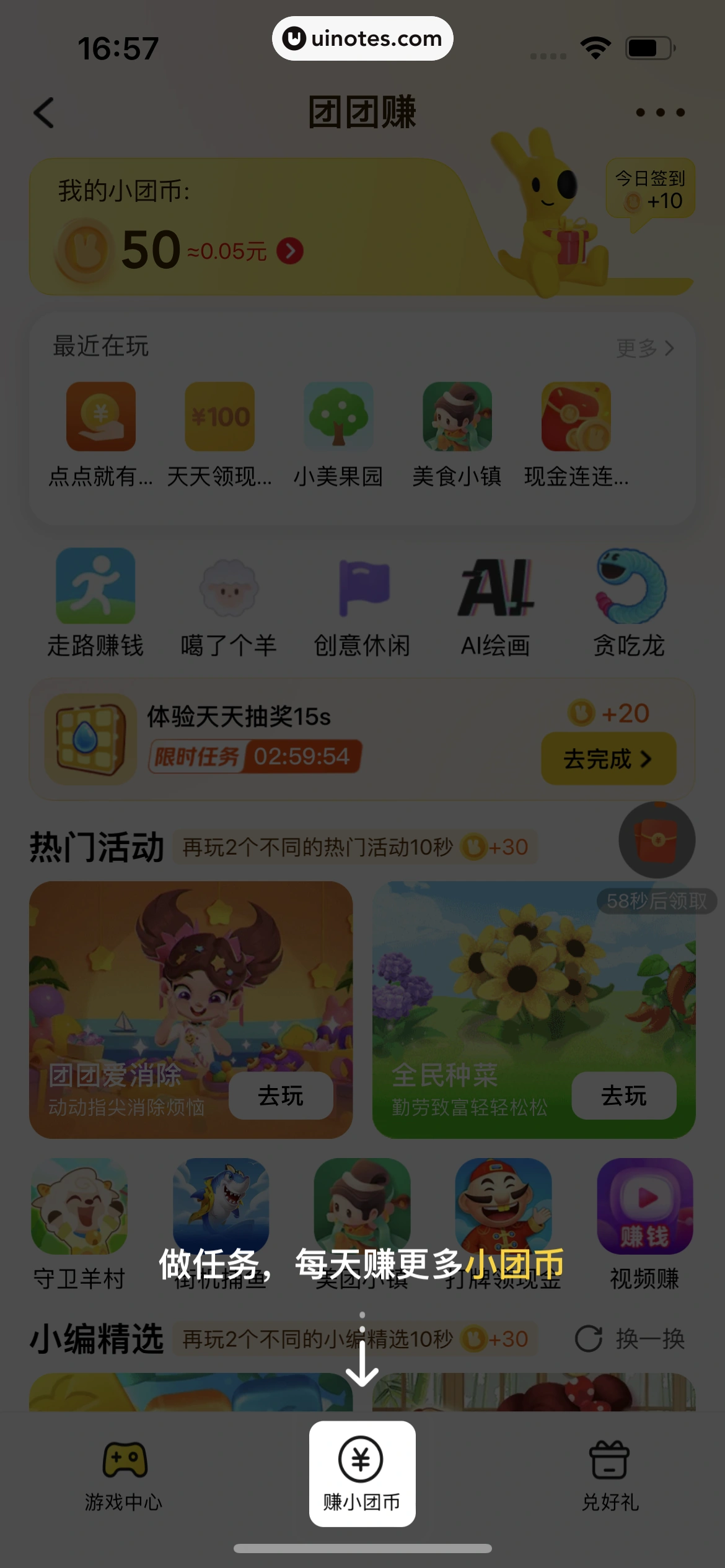725x1568 pixels.
Task: Tap the 噶了个羊 sheep icon
Action: (x=229, y=586)
